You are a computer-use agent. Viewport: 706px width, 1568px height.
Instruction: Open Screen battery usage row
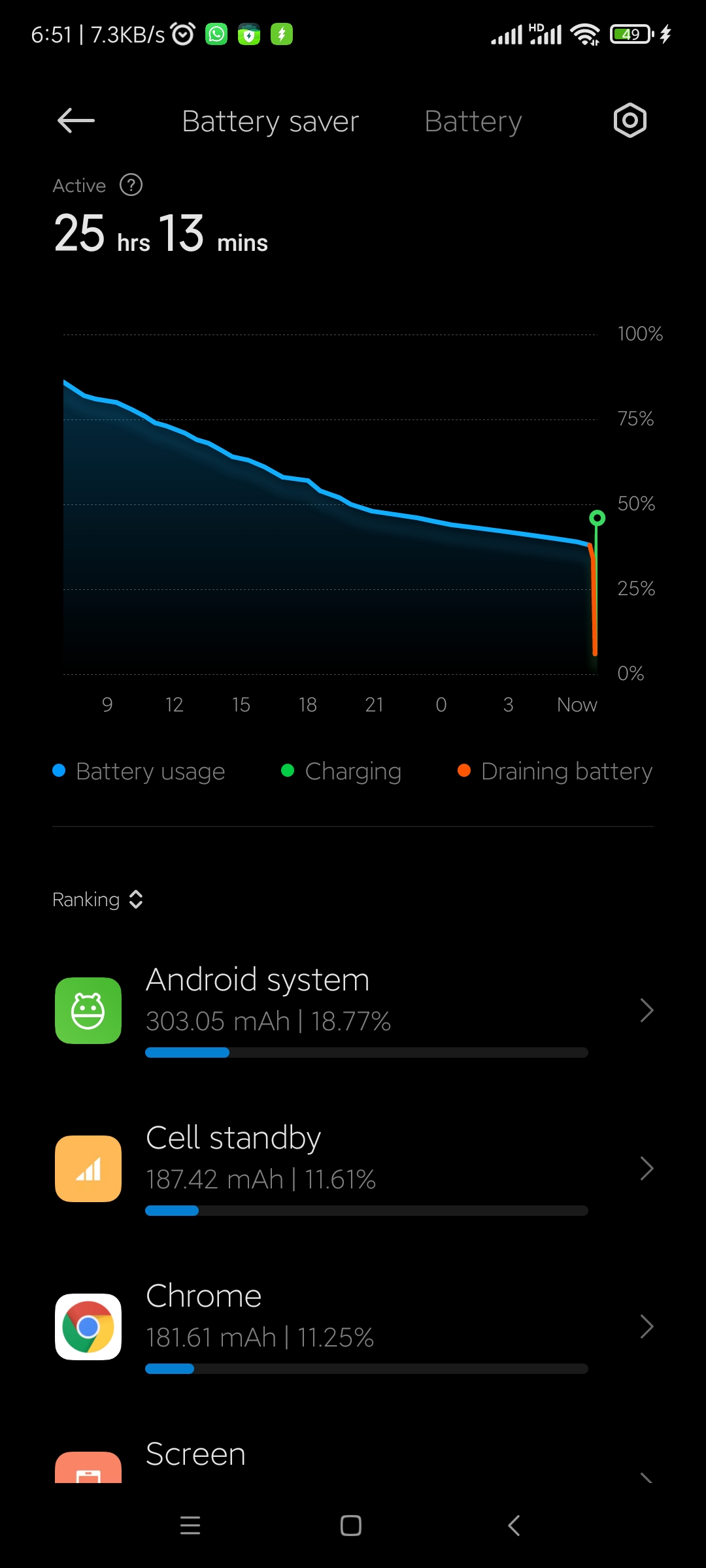353,1460
